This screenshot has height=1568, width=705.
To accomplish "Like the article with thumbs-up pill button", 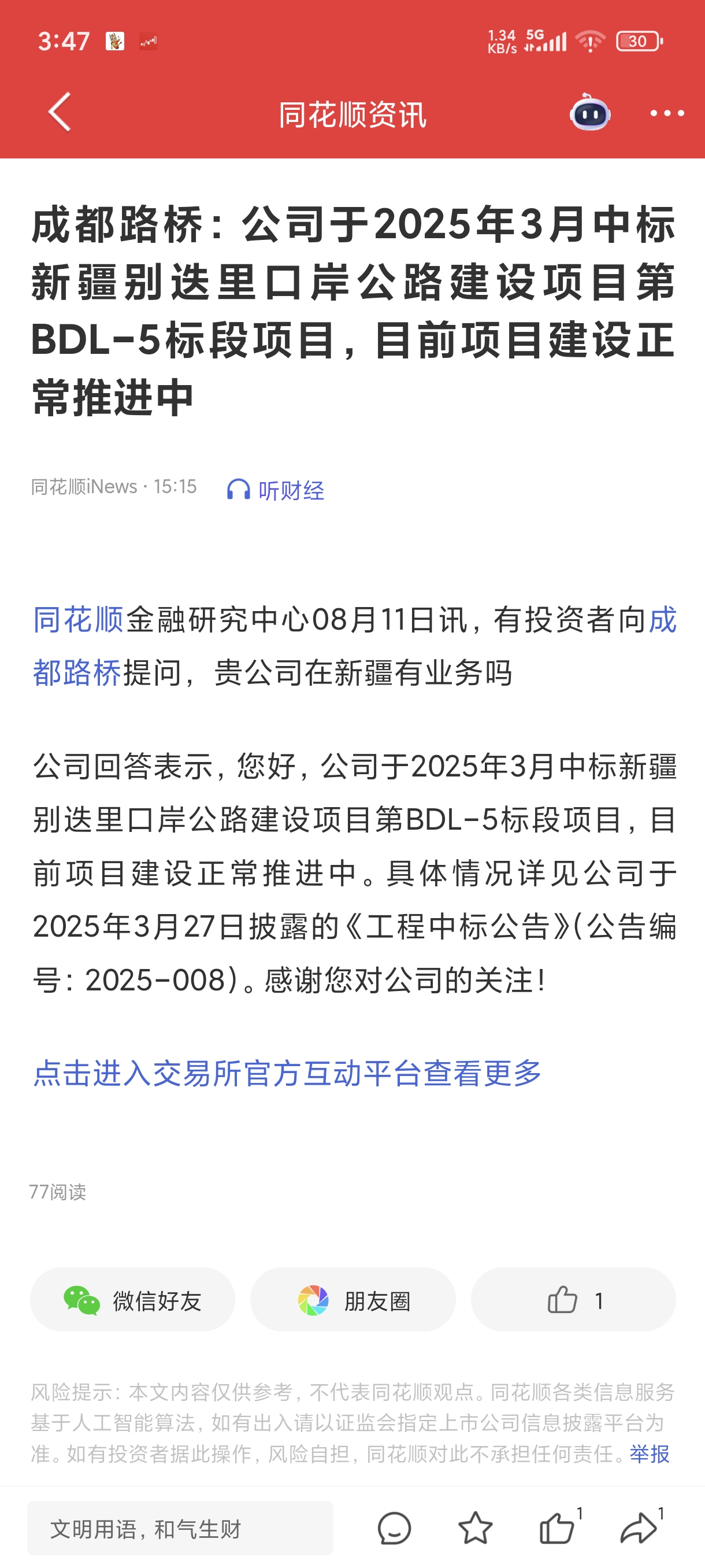I will pos(573,1301).
